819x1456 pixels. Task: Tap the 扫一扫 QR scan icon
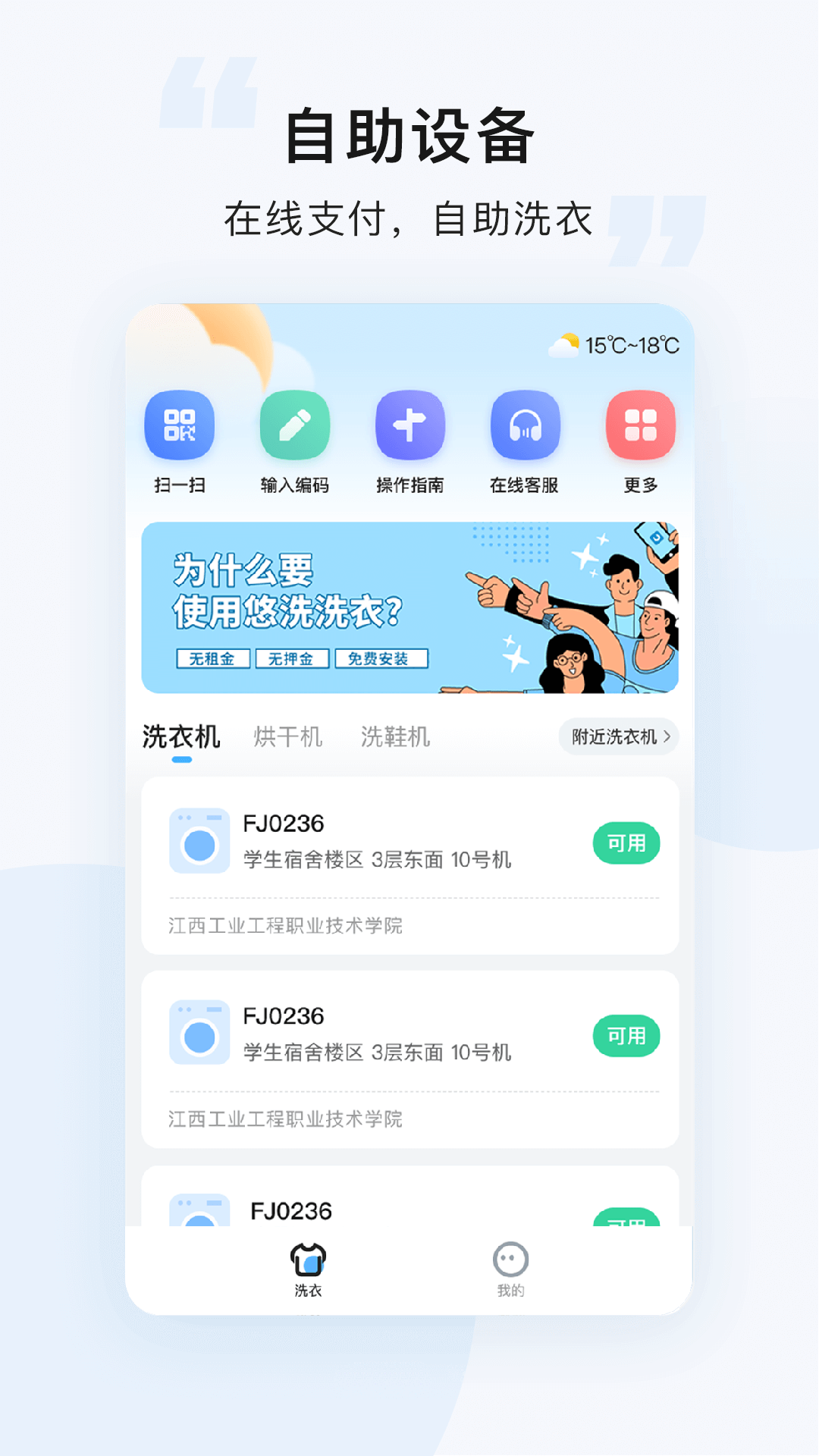pyautogui.click(x=180, y=427)
